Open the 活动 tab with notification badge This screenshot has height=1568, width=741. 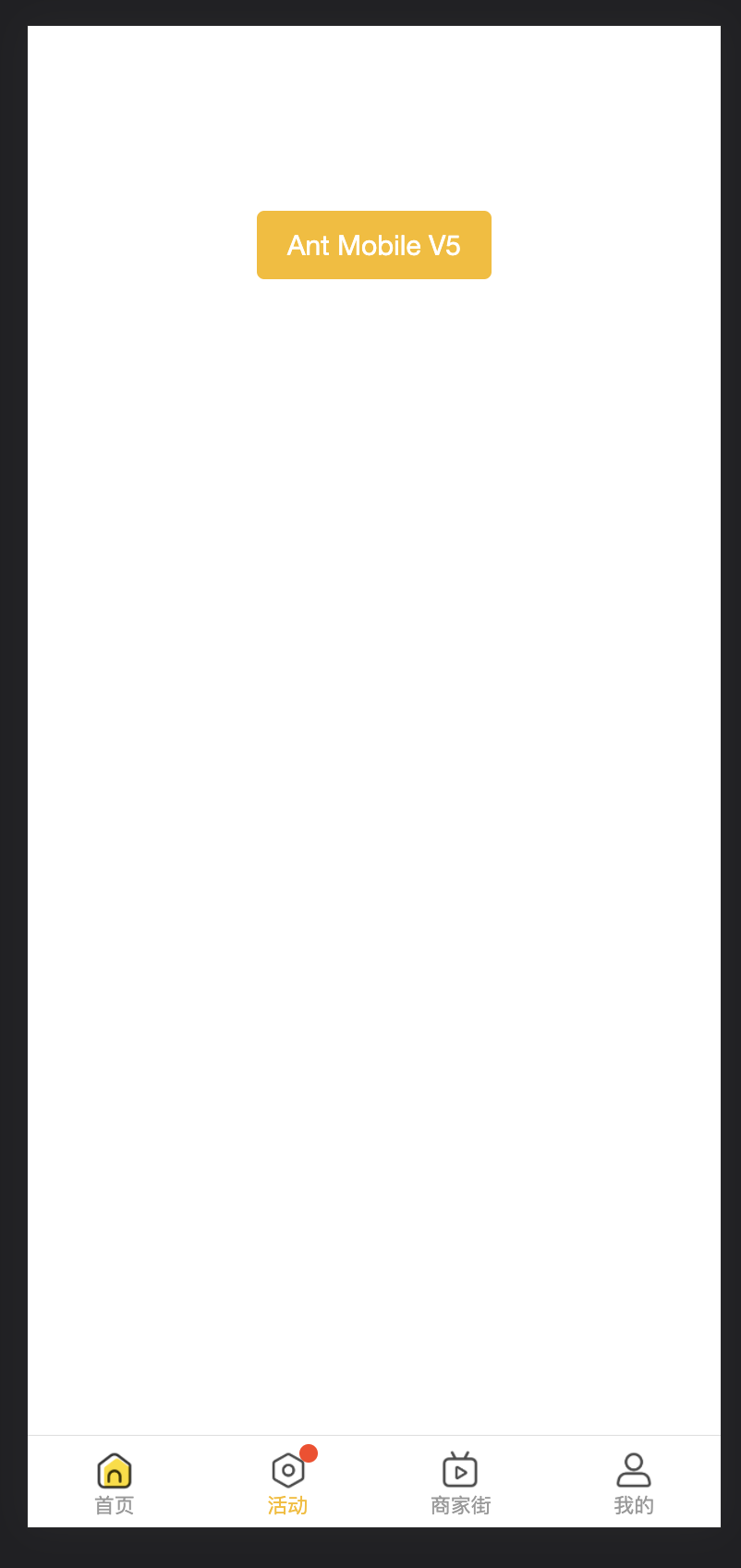point(286,1481)
